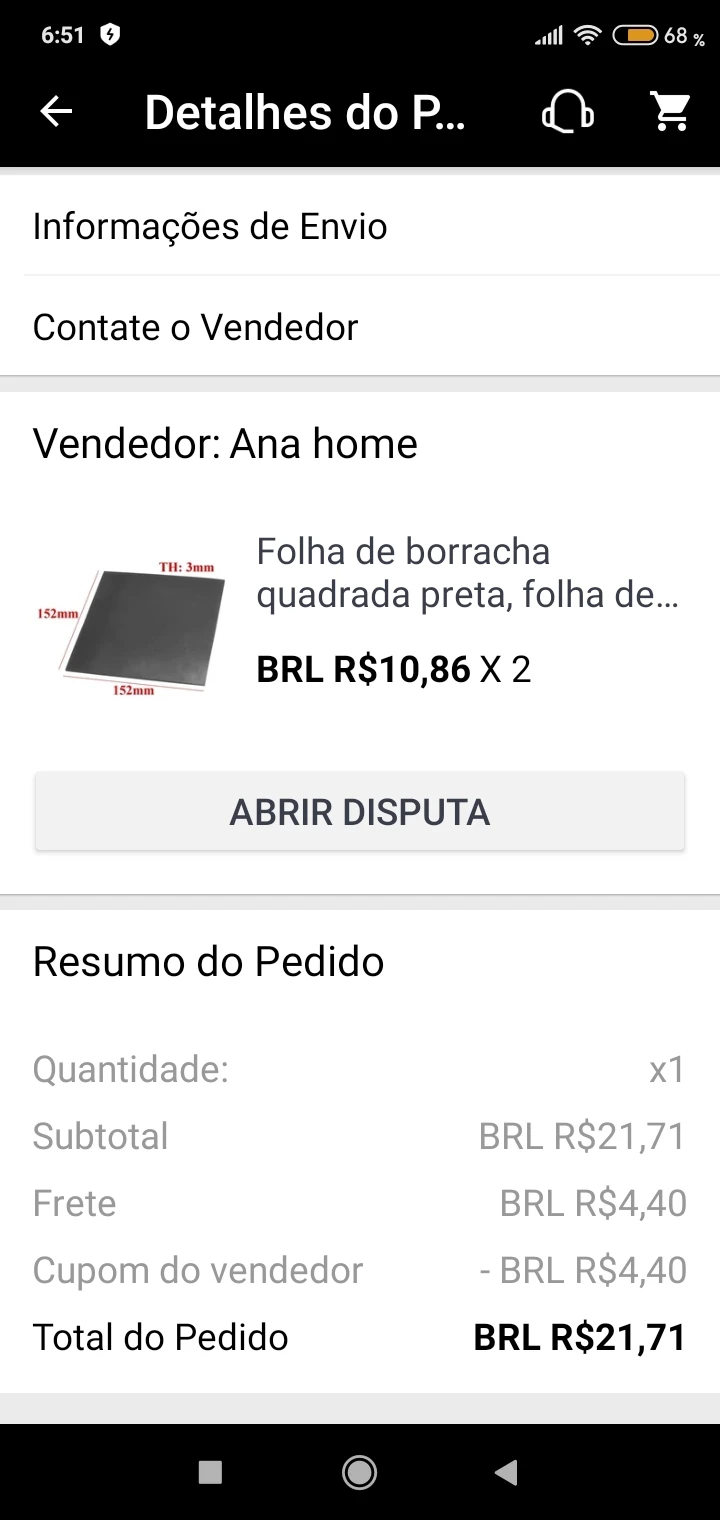
Task: Tap the ABRIR DISPUTA button
Action: (x=360, y=812)
